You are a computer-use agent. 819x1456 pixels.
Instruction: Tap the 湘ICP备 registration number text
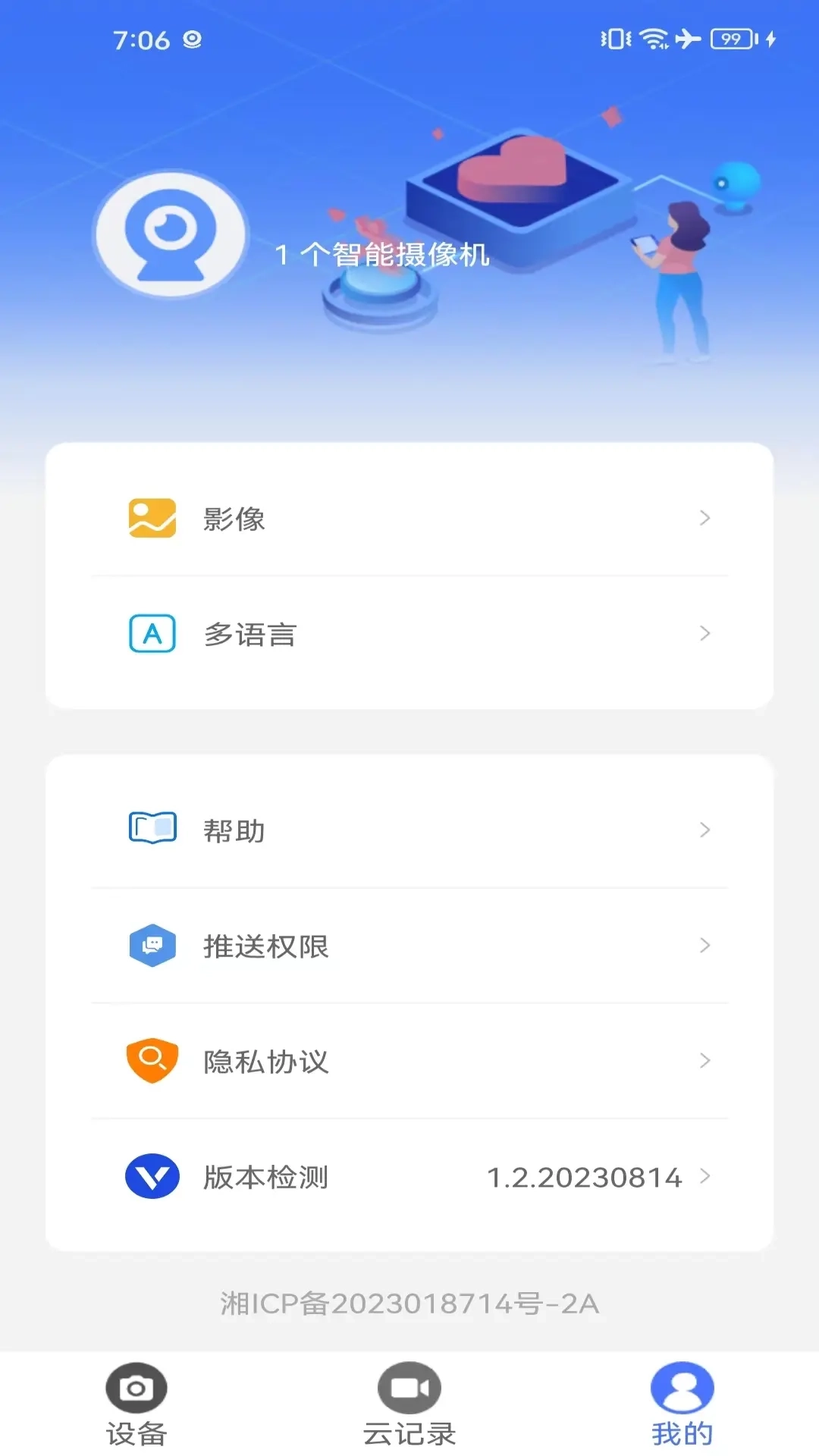(409, 1304)
